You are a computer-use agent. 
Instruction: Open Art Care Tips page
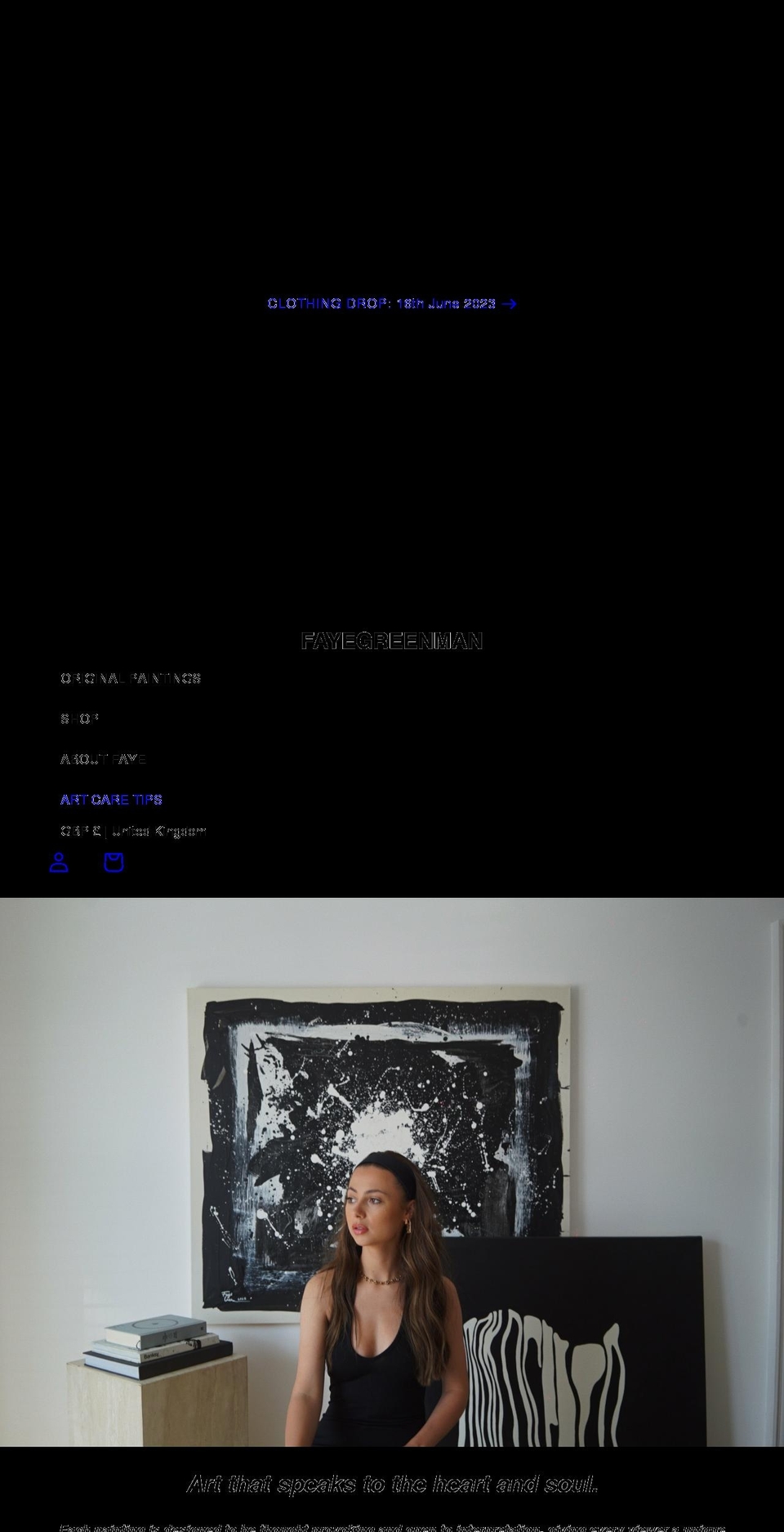(111, 799)
